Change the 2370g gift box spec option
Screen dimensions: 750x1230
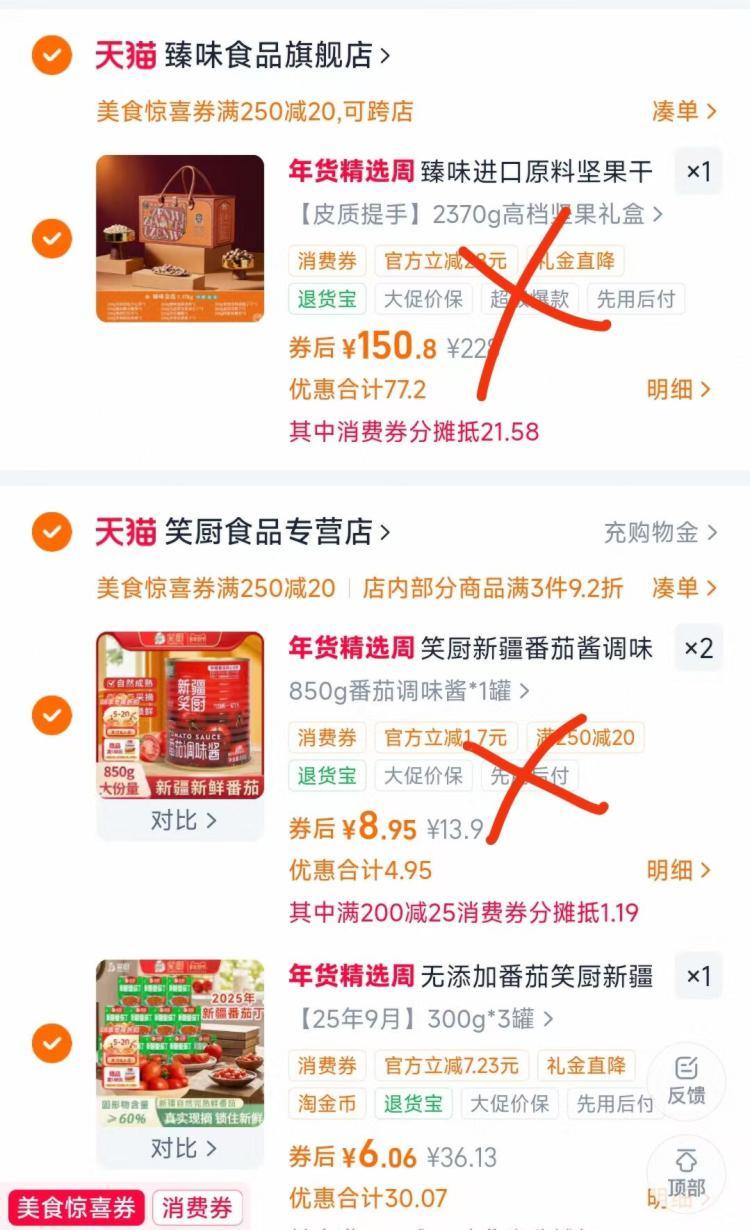point(475,214)
